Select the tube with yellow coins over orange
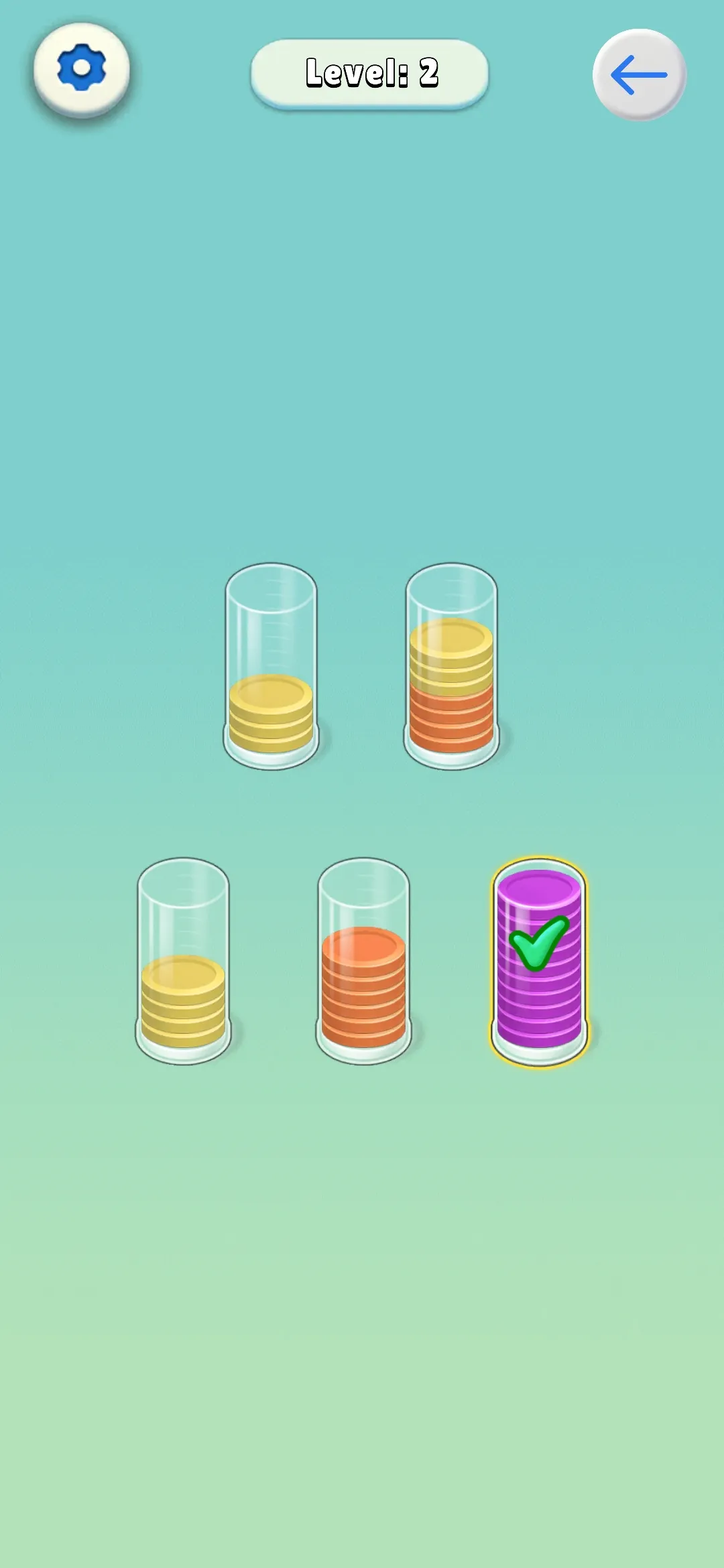 [451, 667]
